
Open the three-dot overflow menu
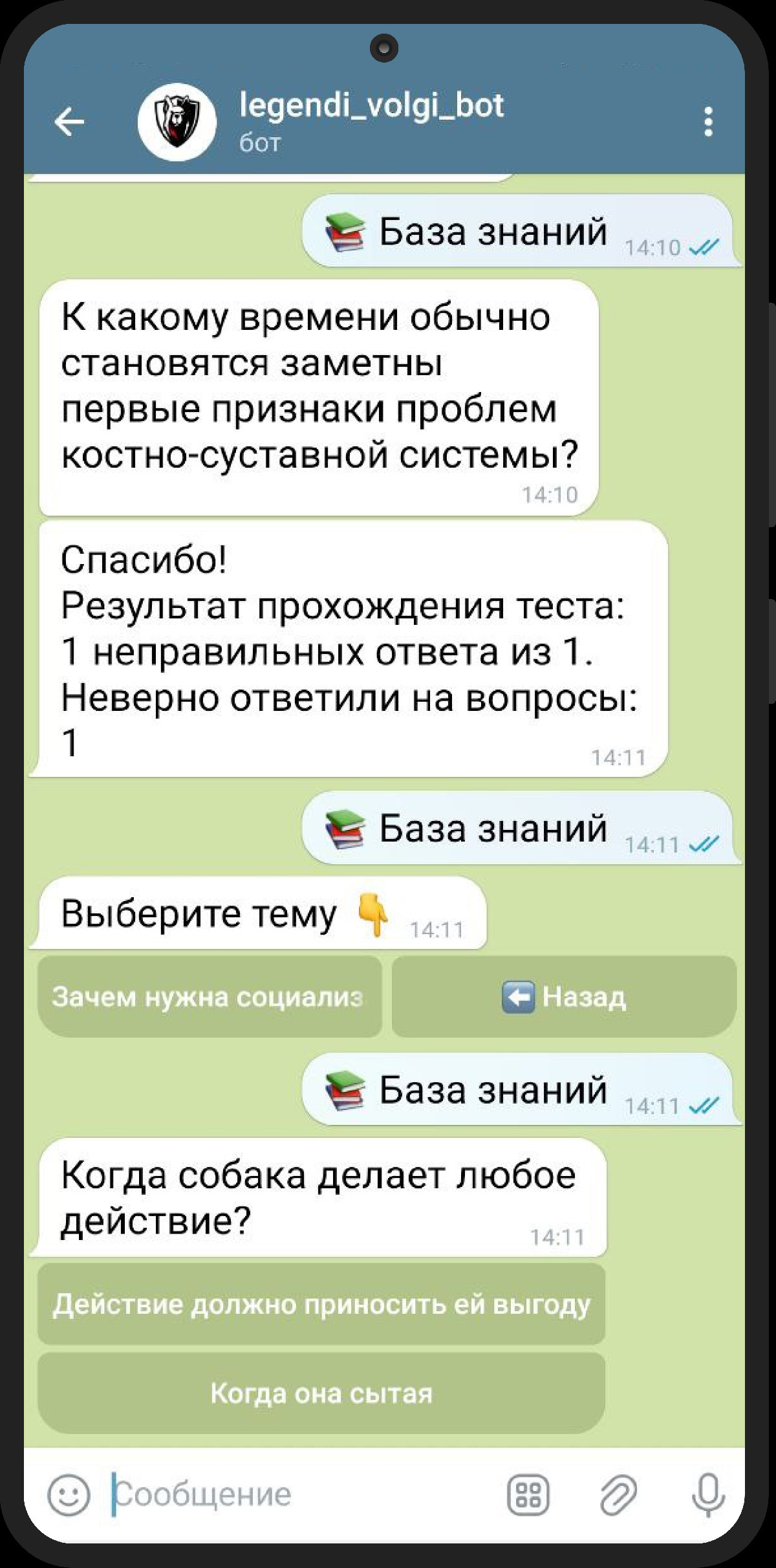point(708,122)
